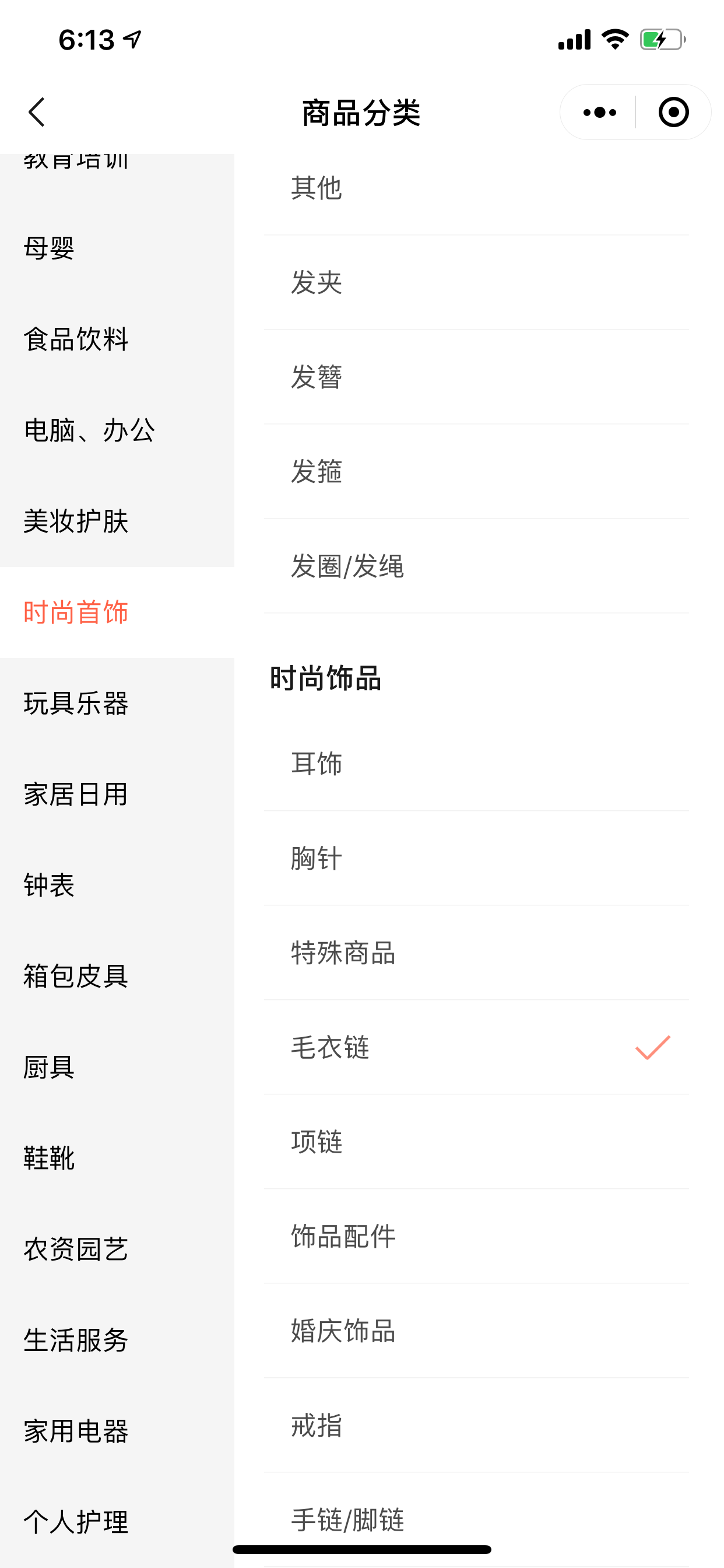The image size is (724, 1568).
Task: Go back using the top-left arrow
Action: point(37,113)
